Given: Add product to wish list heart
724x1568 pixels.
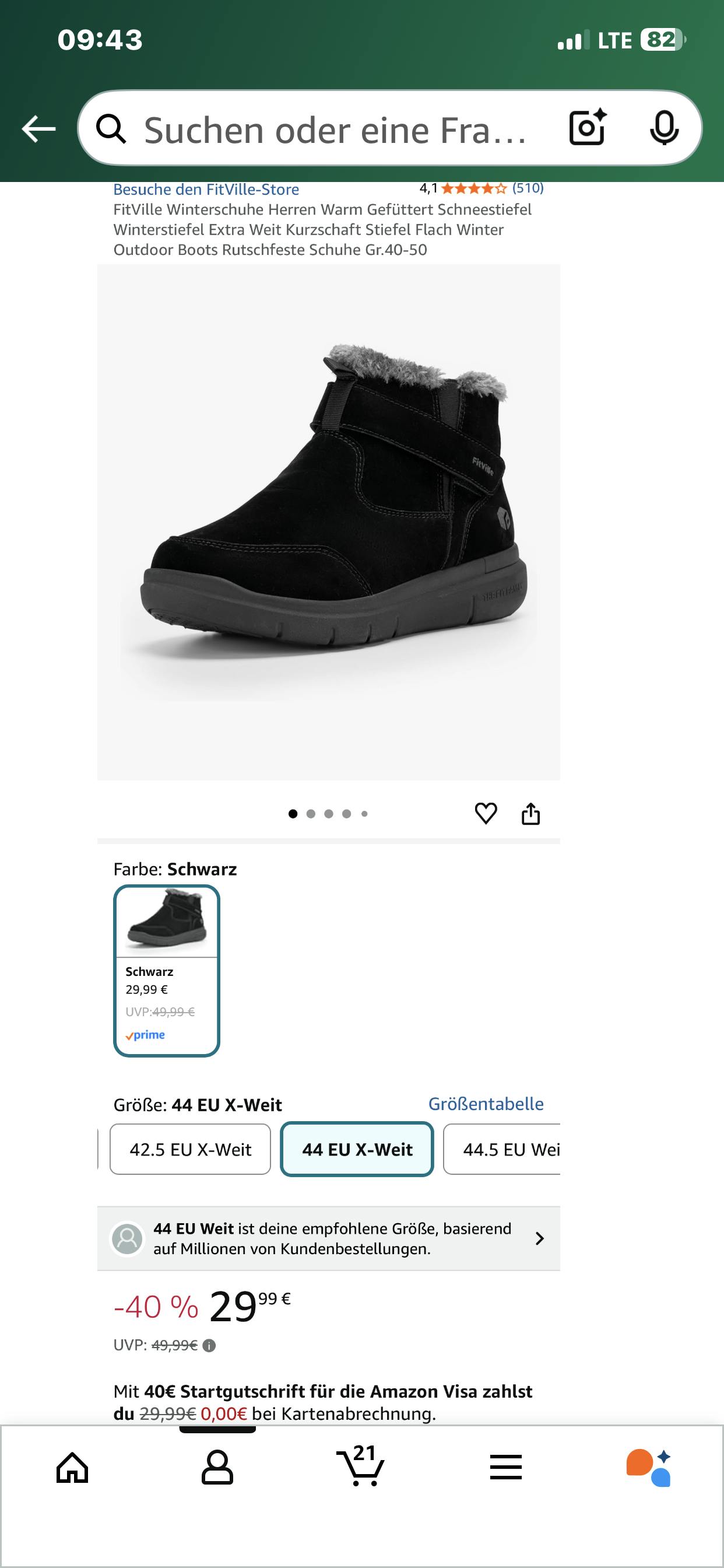Looking at the screenshot, I should 486,813.
